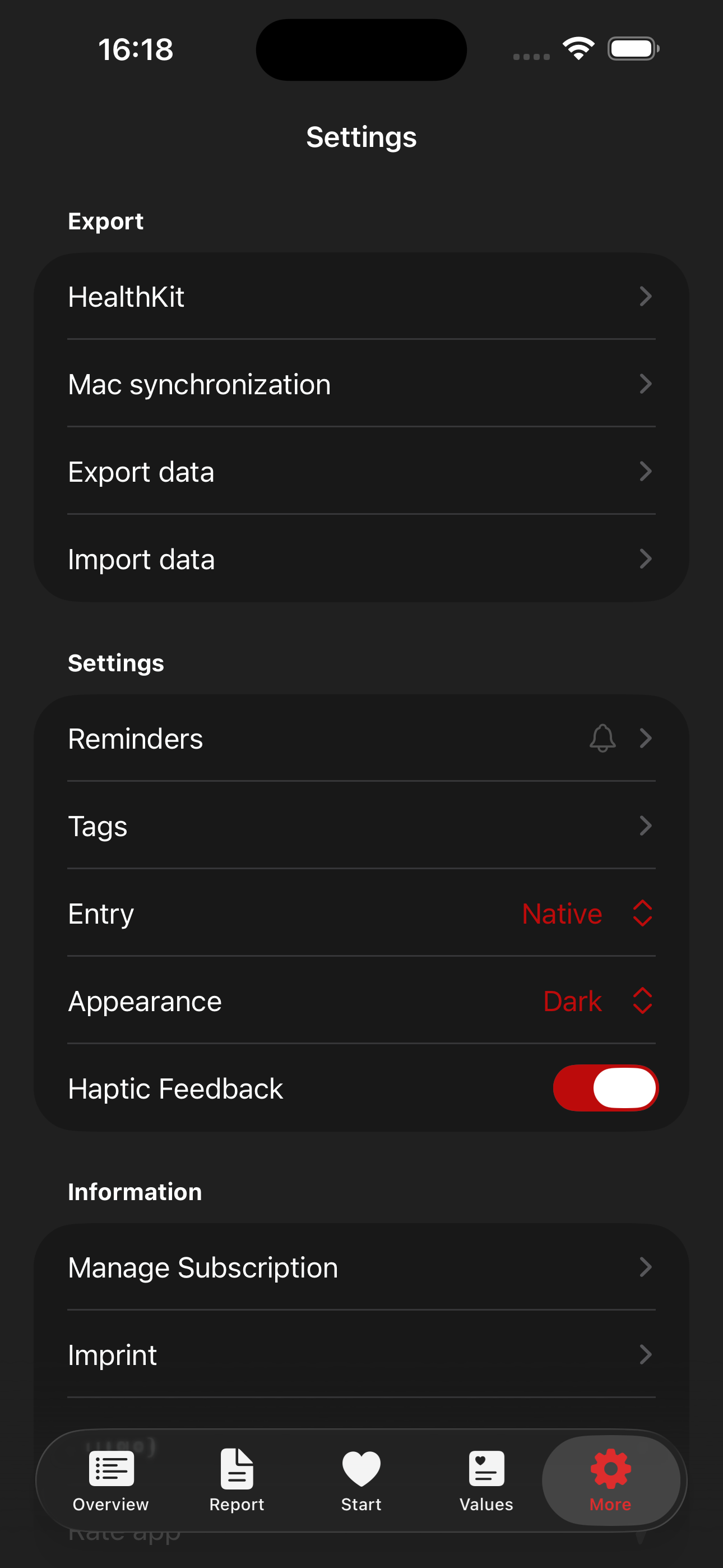The width and height of the screenshot is (723, 1568).
Task: Open Manage Subscription
Action: pos(361,1267)
